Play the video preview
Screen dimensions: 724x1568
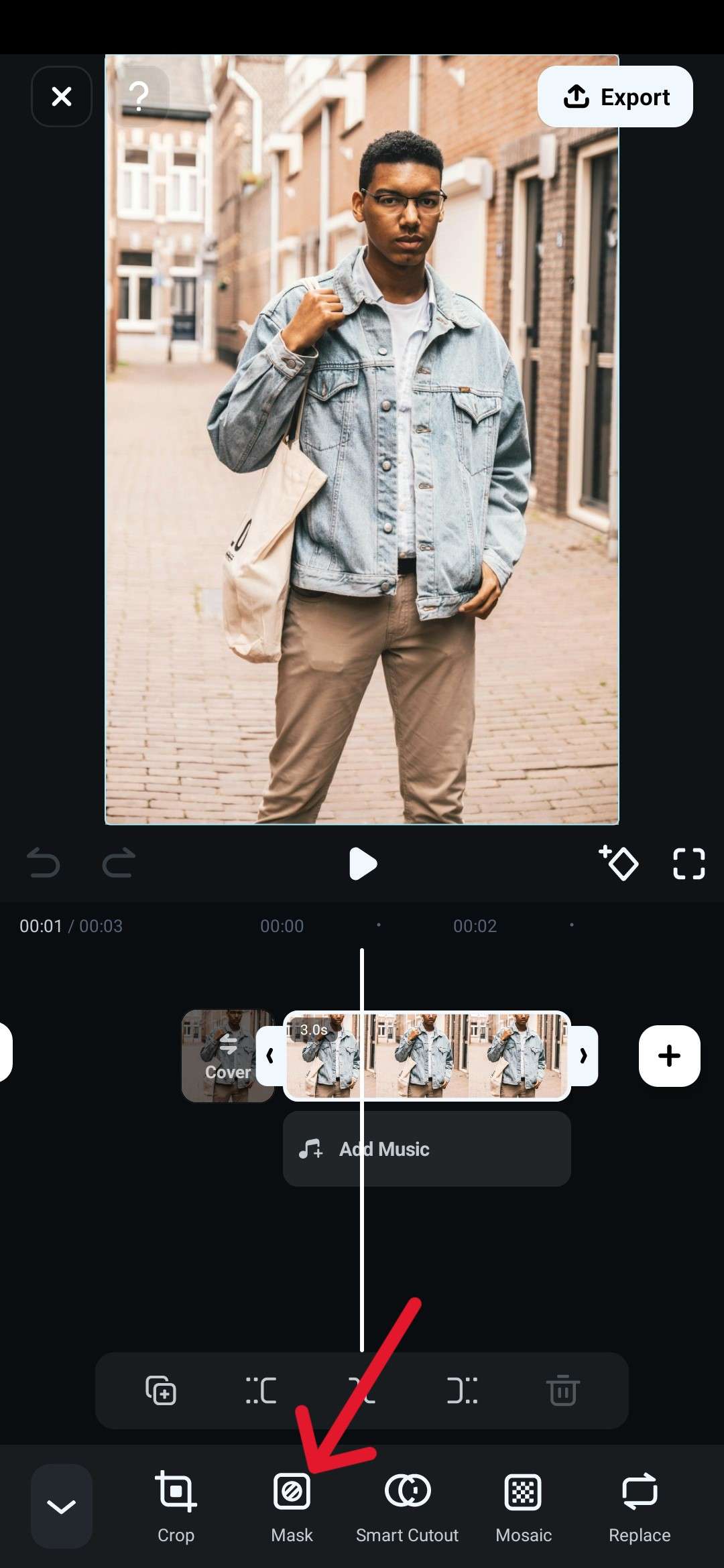coord(363,863)
